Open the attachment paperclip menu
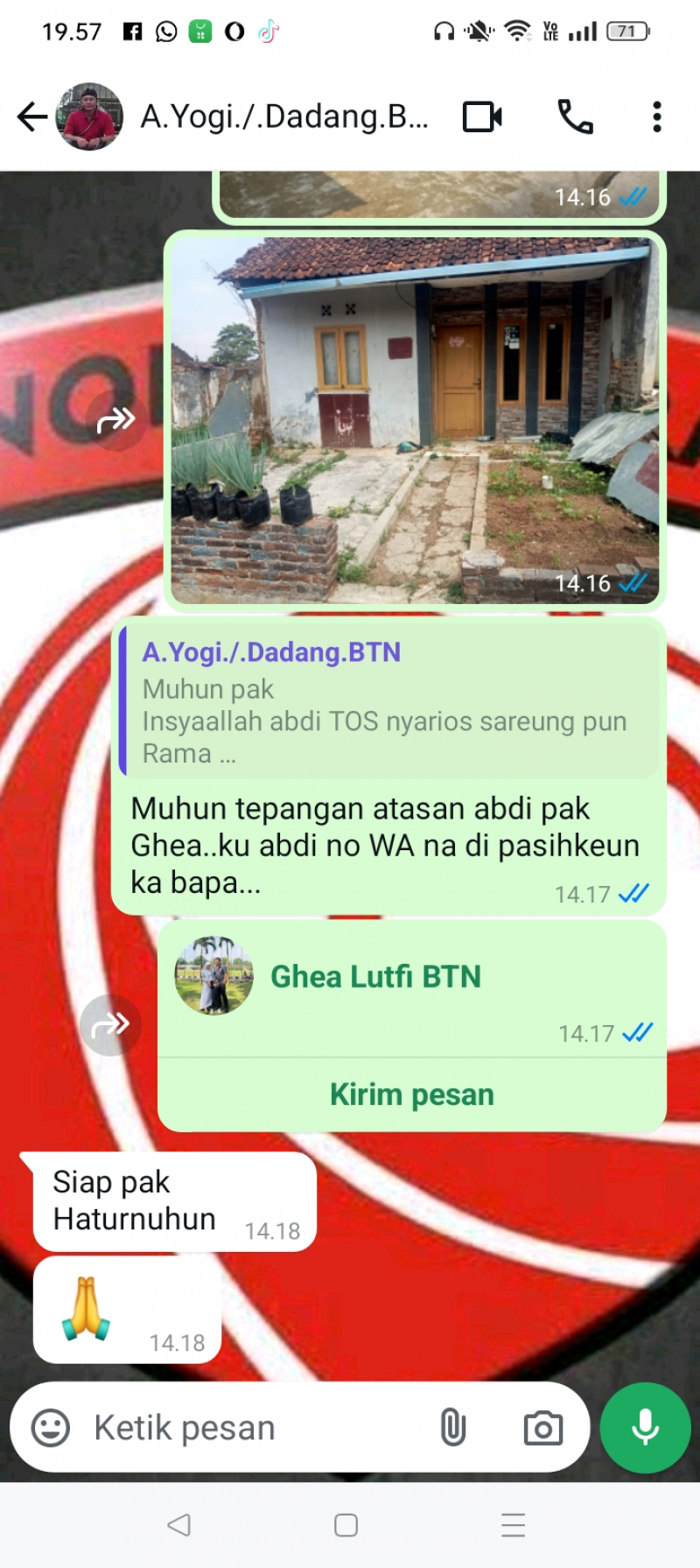Screen dimensions: 700x1568 pyautogui.click(x=454, y=1427)
